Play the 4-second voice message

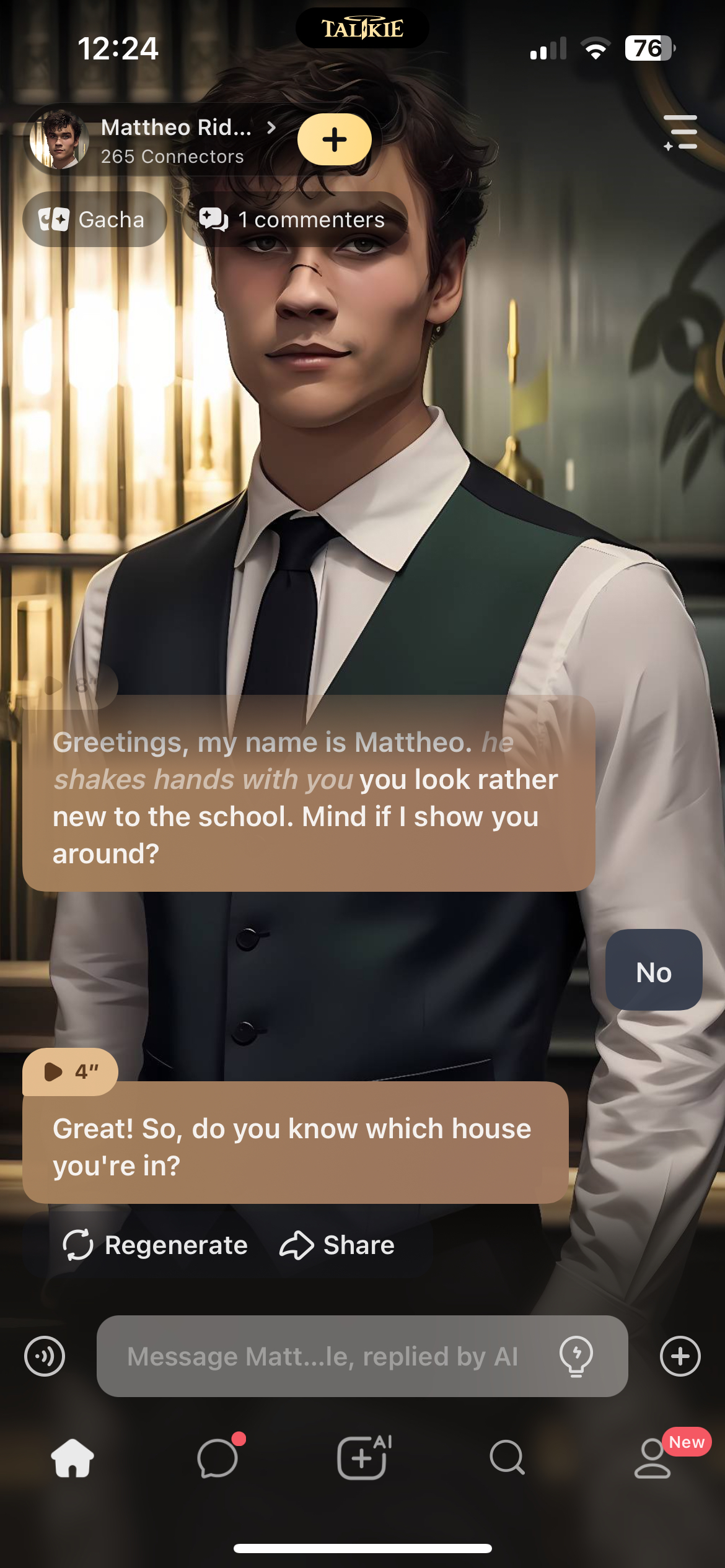(x=70, y=1071)
